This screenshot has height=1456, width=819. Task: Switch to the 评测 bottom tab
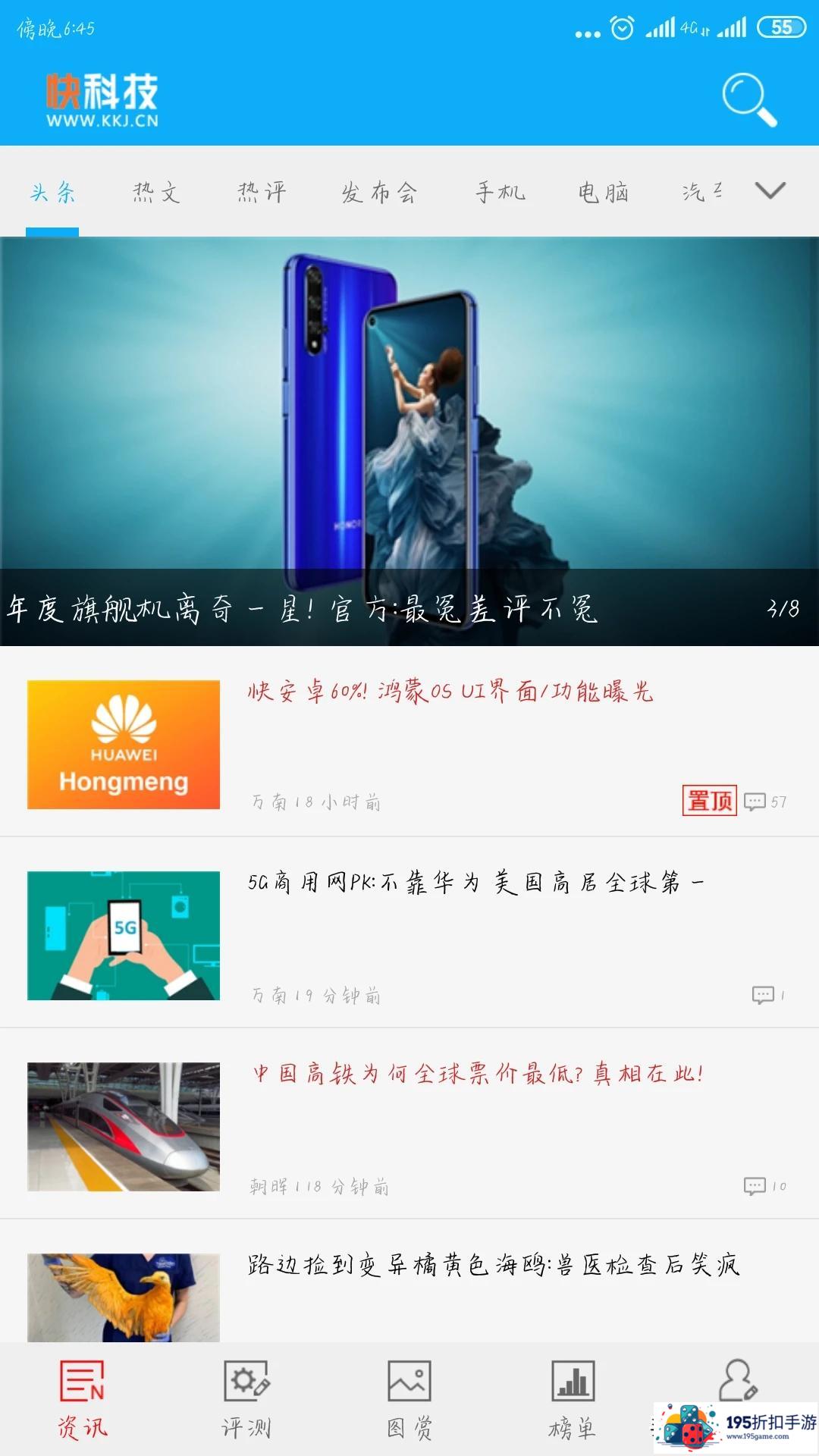click(246, 1400)
